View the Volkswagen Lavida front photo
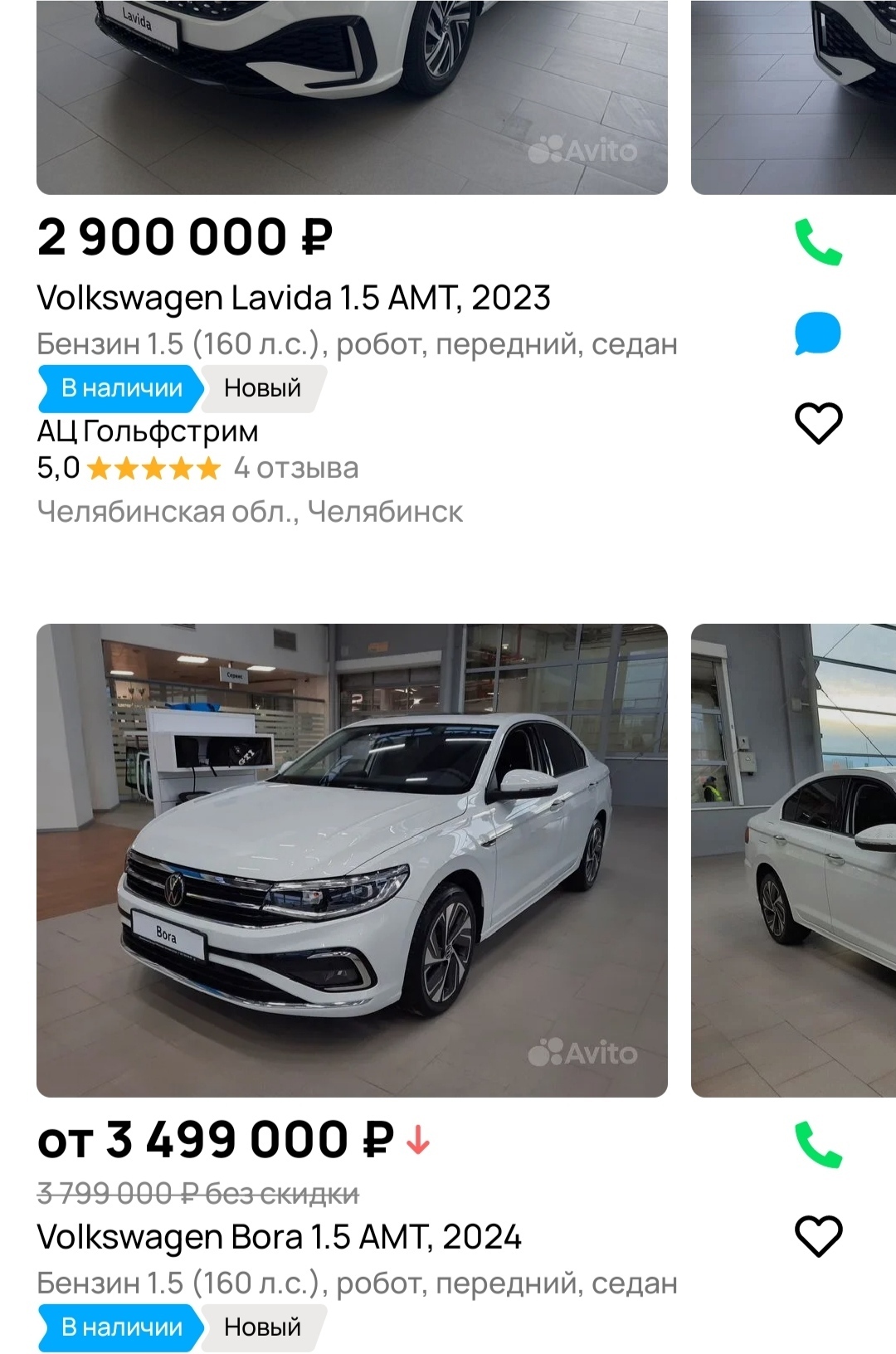This screenshot has height=1354, width=896. (x=352, y=97)
